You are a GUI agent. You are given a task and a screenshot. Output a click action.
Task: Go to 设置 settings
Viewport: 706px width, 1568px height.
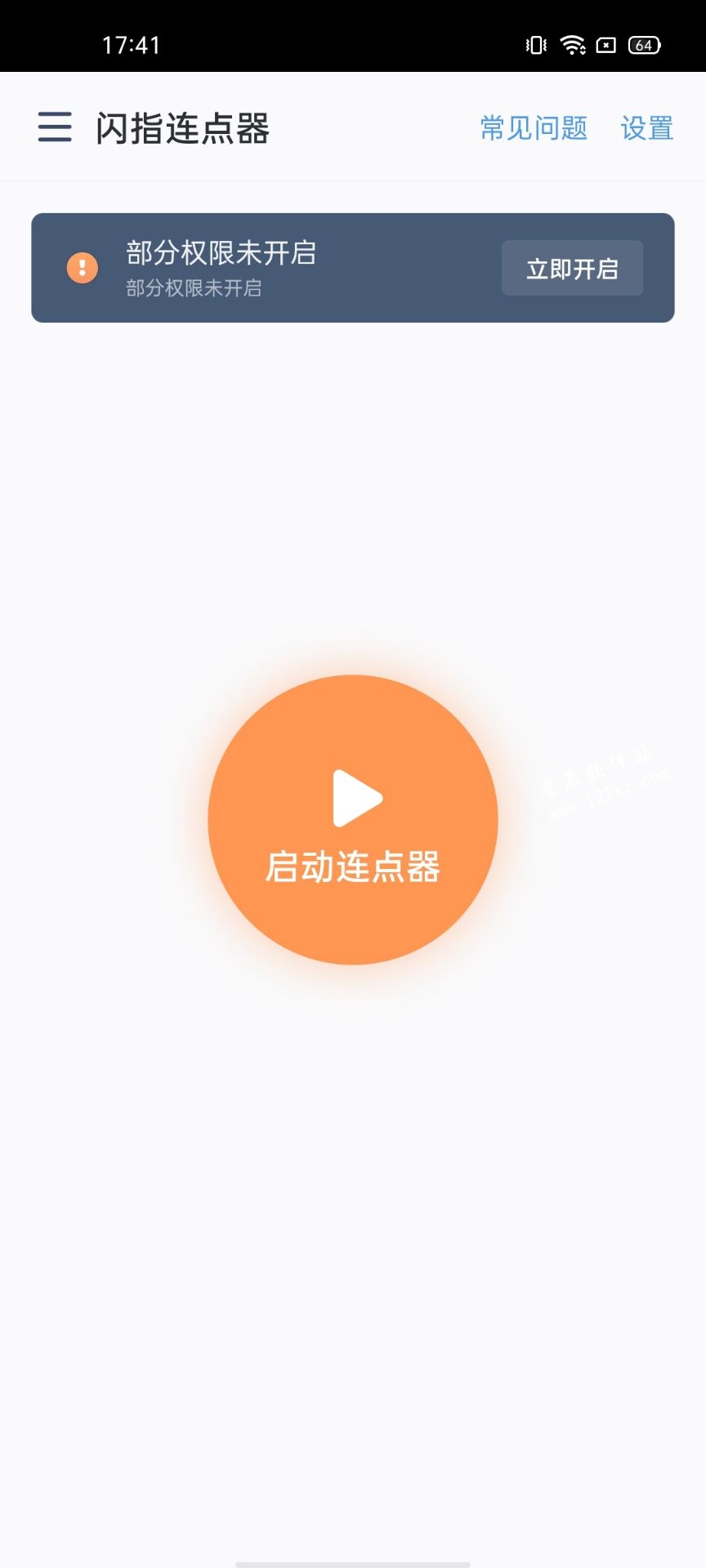coord(646,128)
